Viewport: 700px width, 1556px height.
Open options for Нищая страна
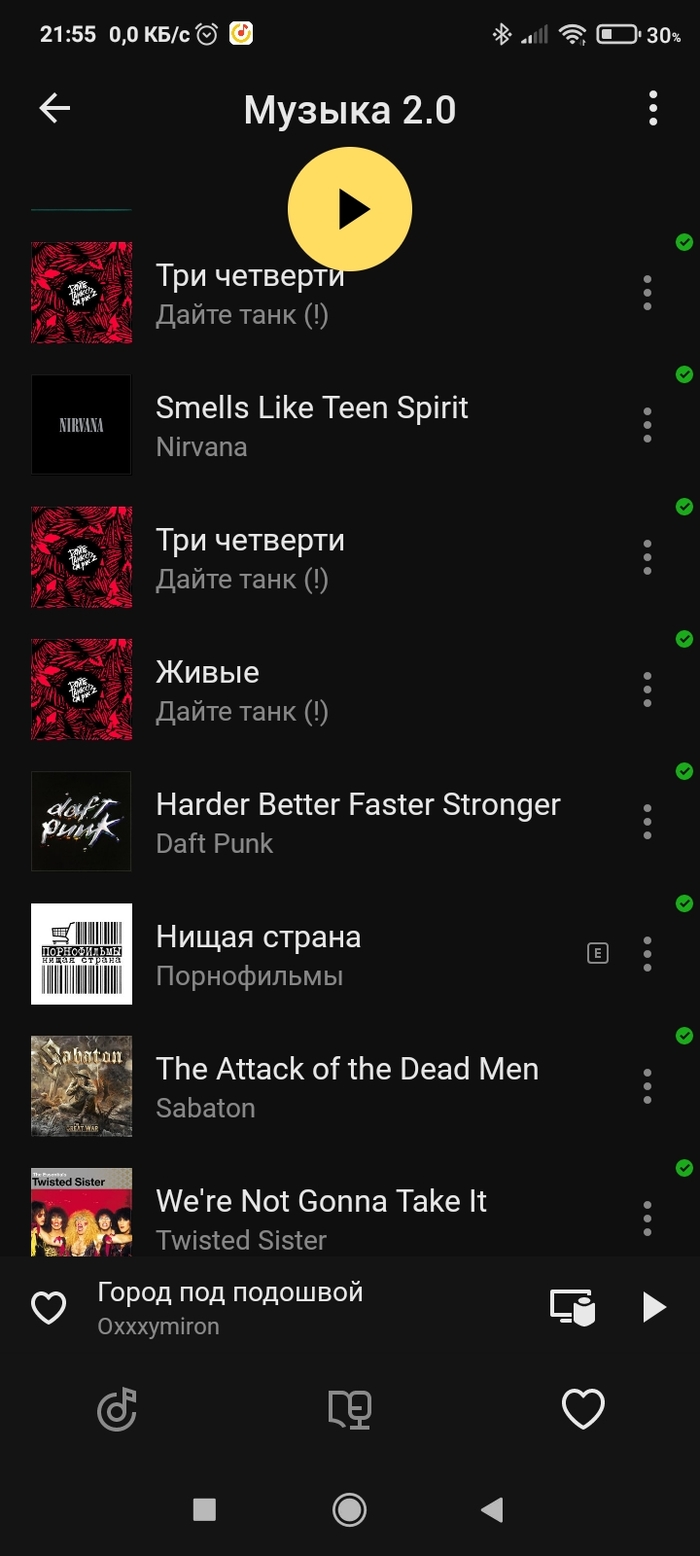point(647,953)
